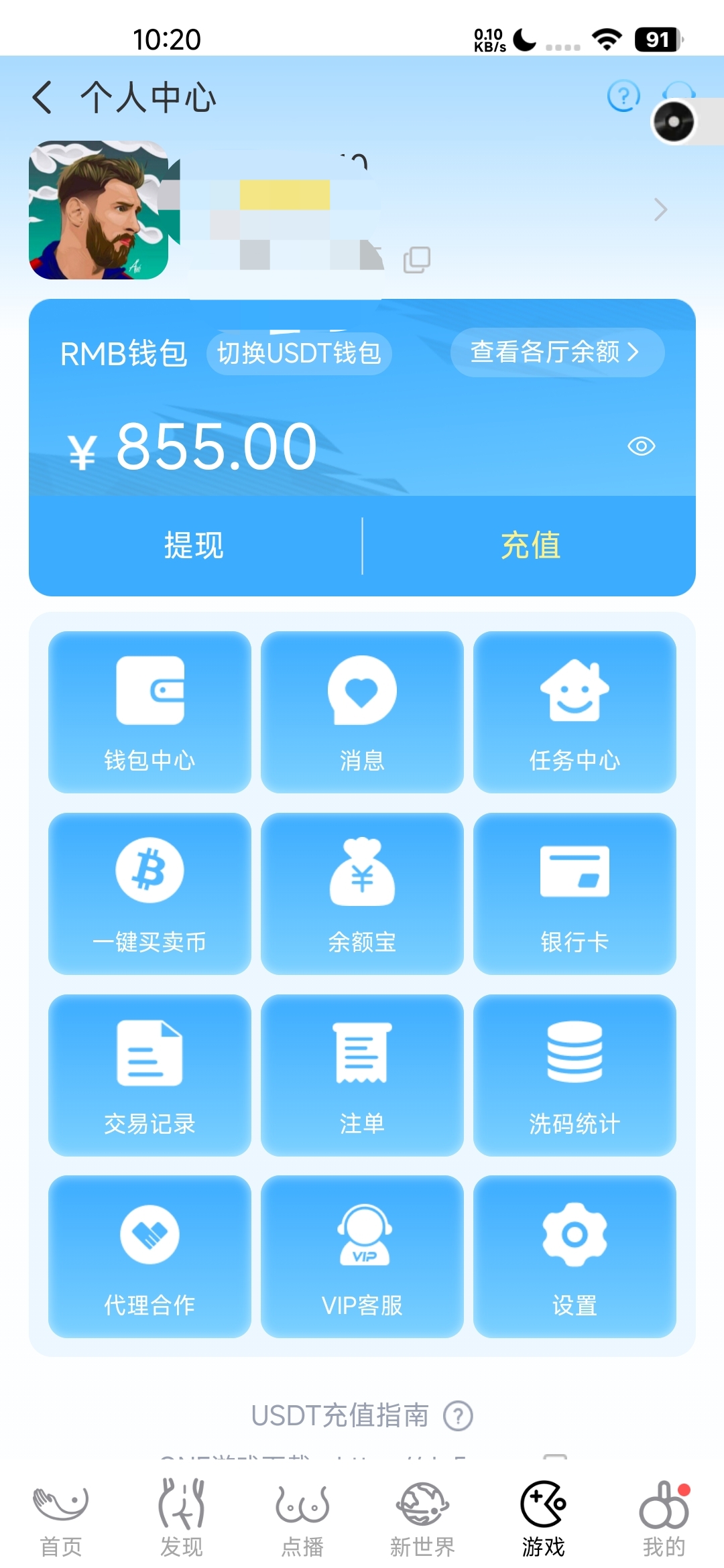Open 设置 settings
The height and width of the screenshot is (1568, 724).
pyautogui.click(x=575, y=1256)
